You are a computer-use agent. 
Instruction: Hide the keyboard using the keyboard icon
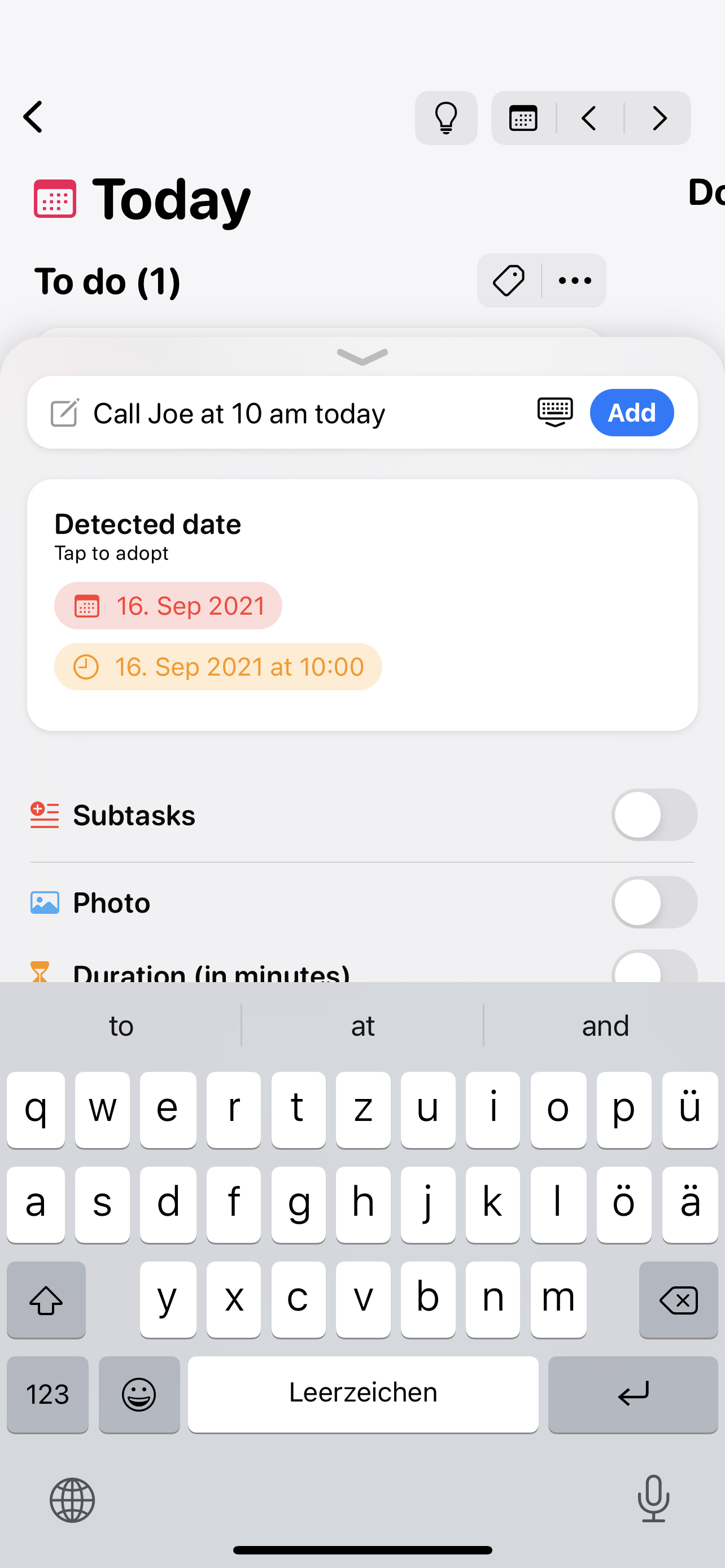(554, 412)
